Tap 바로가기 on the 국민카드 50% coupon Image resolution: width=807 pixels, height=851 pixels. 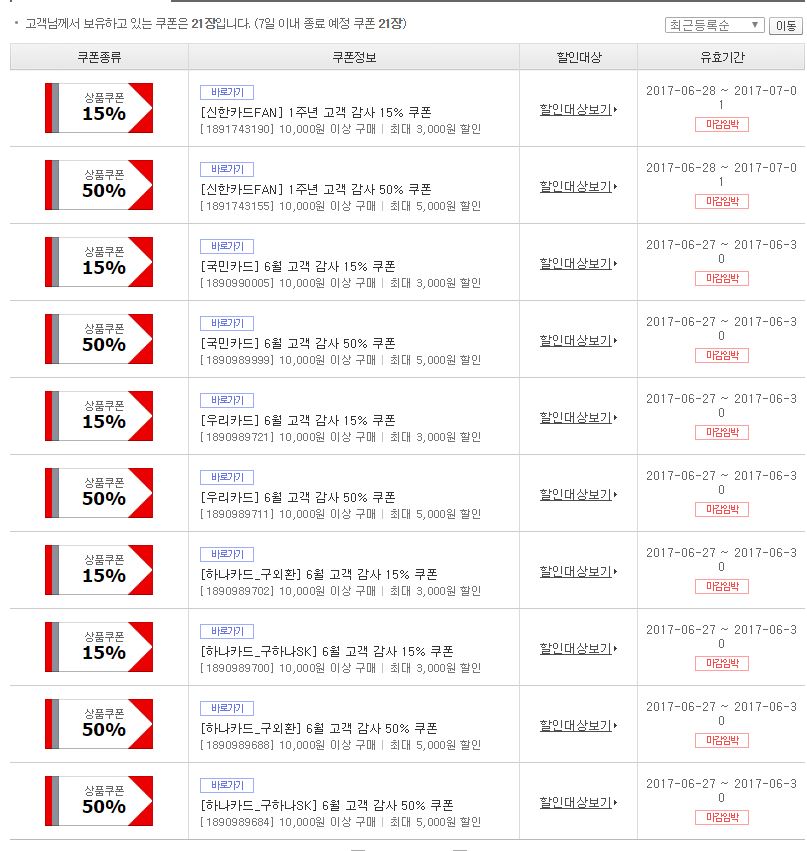pos(227,324)
